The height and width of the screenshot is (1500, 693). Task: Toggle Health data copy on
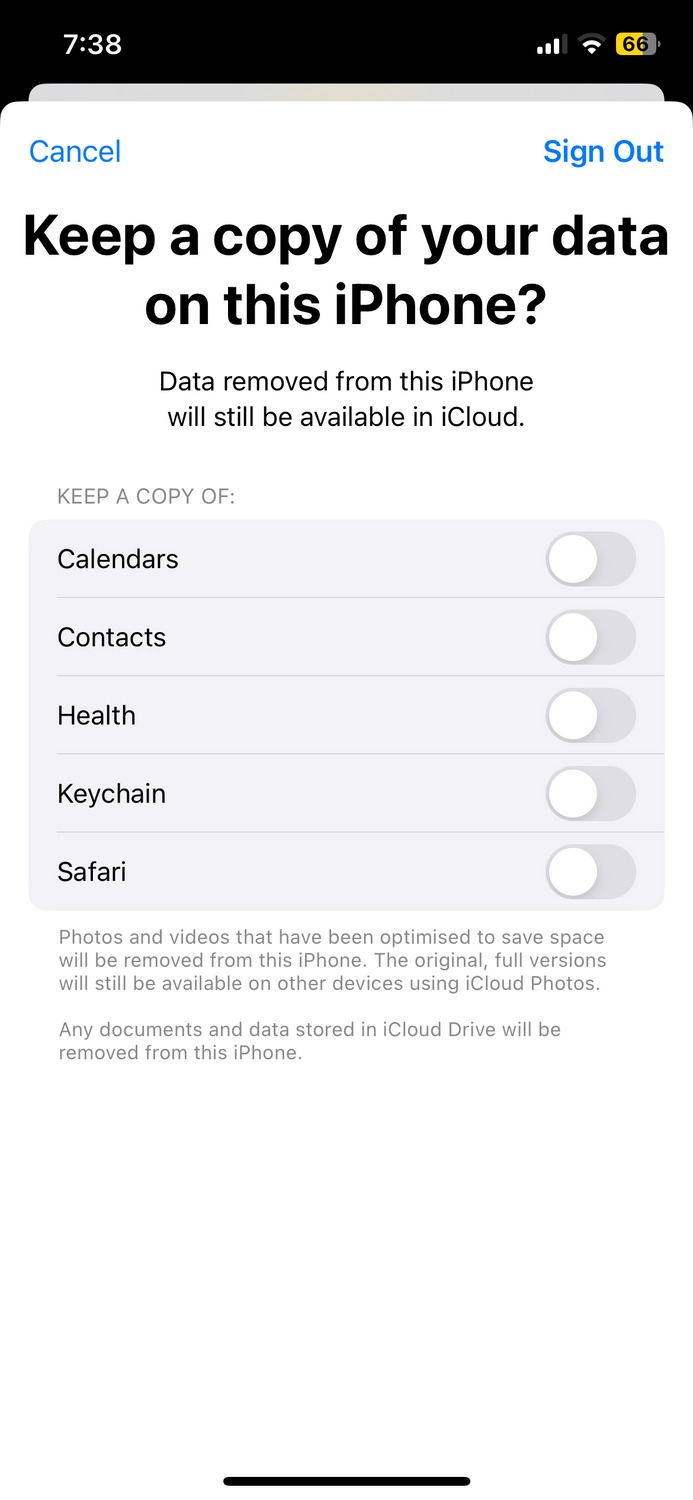(590, 715)
